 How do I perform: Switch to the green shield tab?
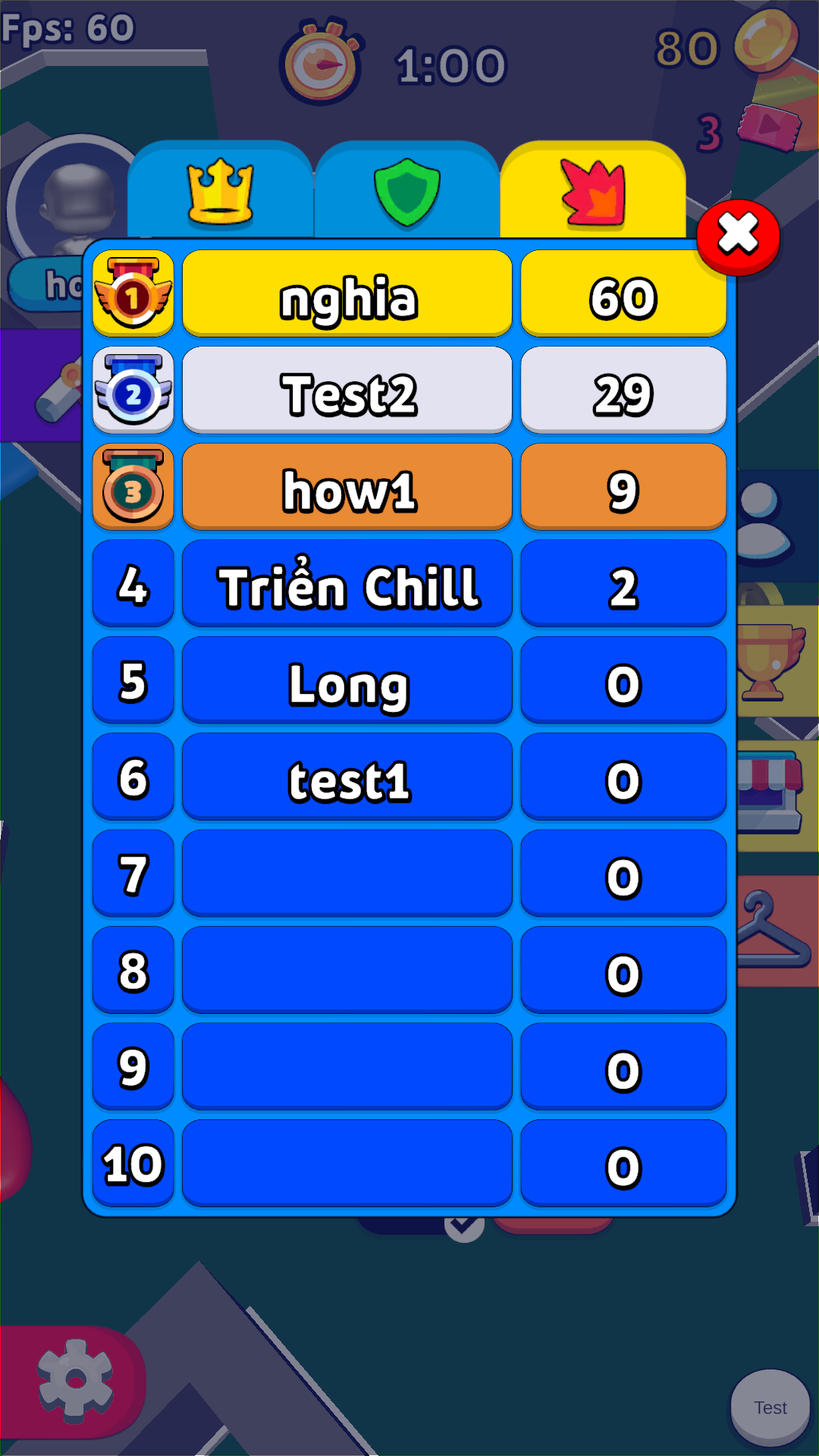(x=407, y=190)
